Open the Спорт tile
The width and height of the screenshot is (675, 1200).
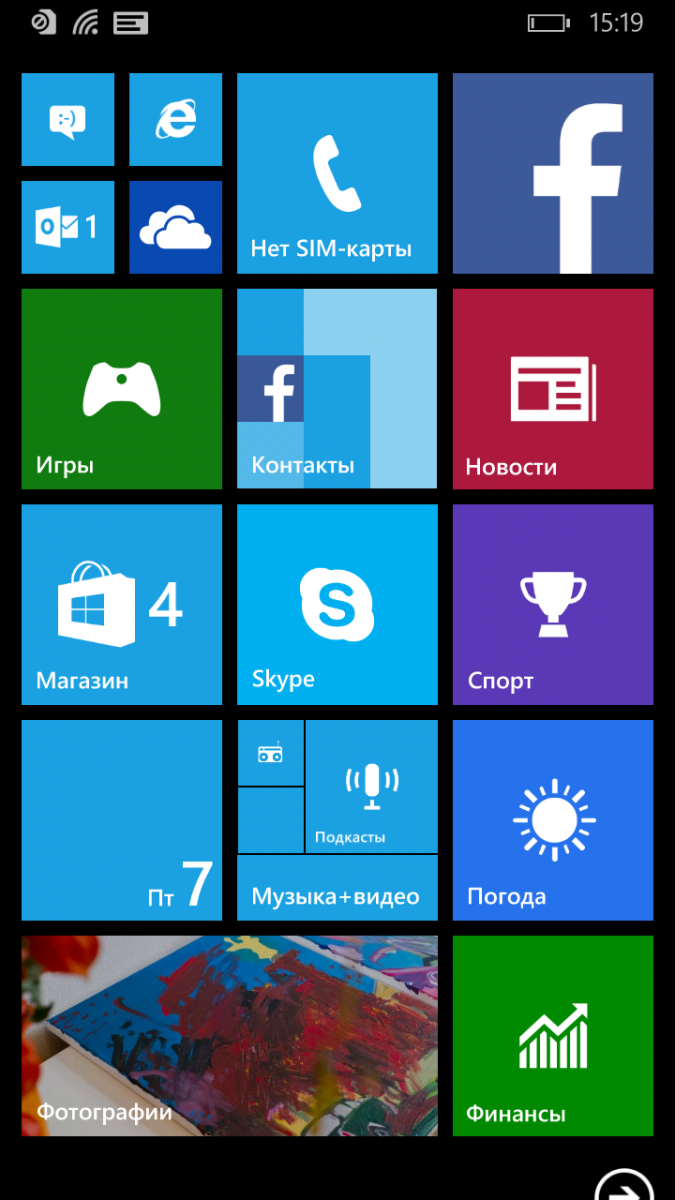click(x=553, y=605)
